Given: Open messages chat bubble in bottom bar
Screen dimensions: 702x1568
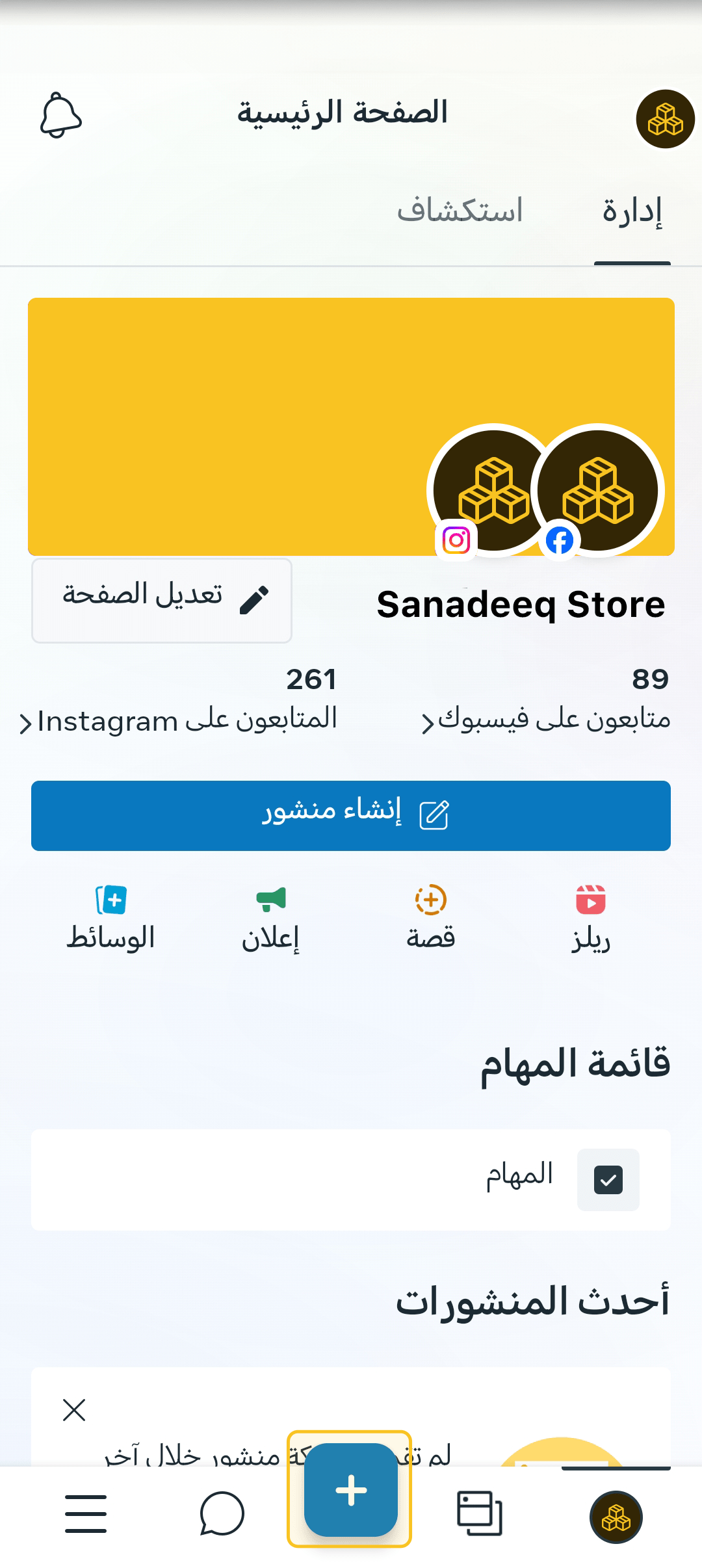Looking at the screenshot, I should (222, 1514).
